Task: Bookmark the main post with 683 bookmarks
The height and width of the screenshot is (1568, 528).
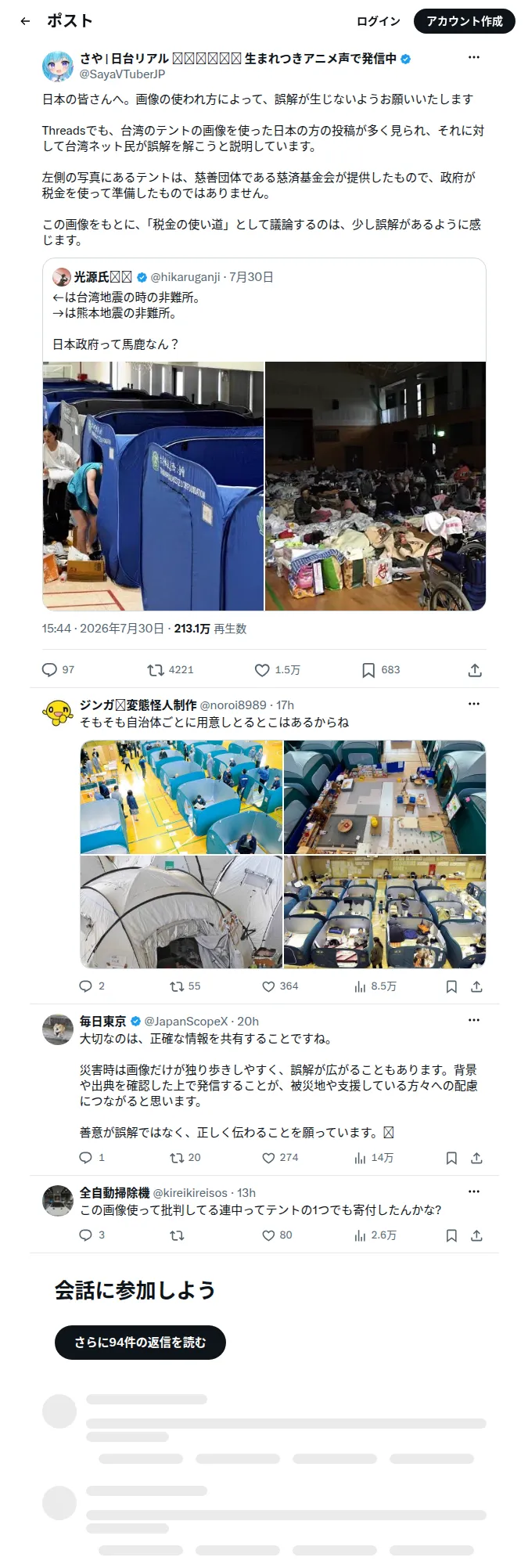Action: click(x=381, y=670)
